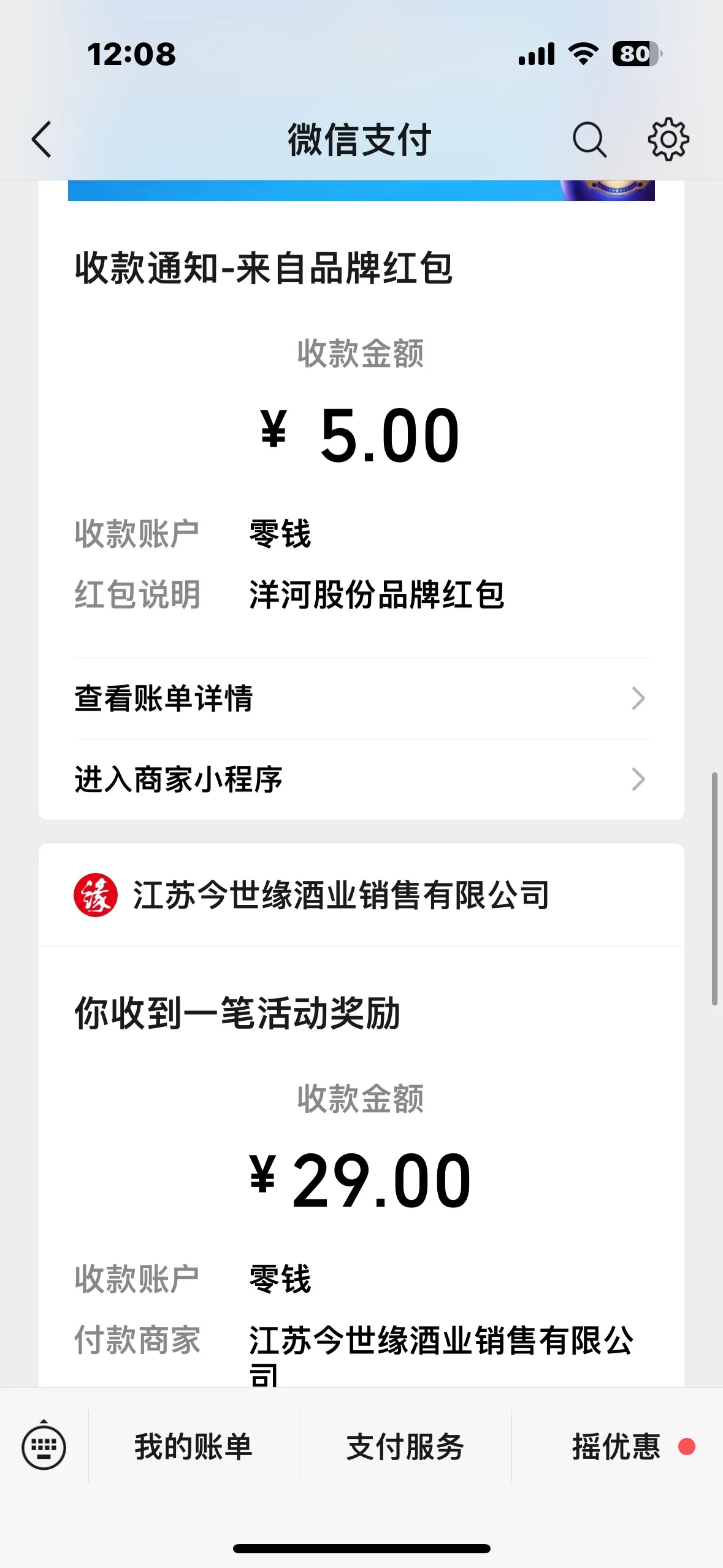
Task: Tap the blue banner image at the top
Action: (361, 191)
